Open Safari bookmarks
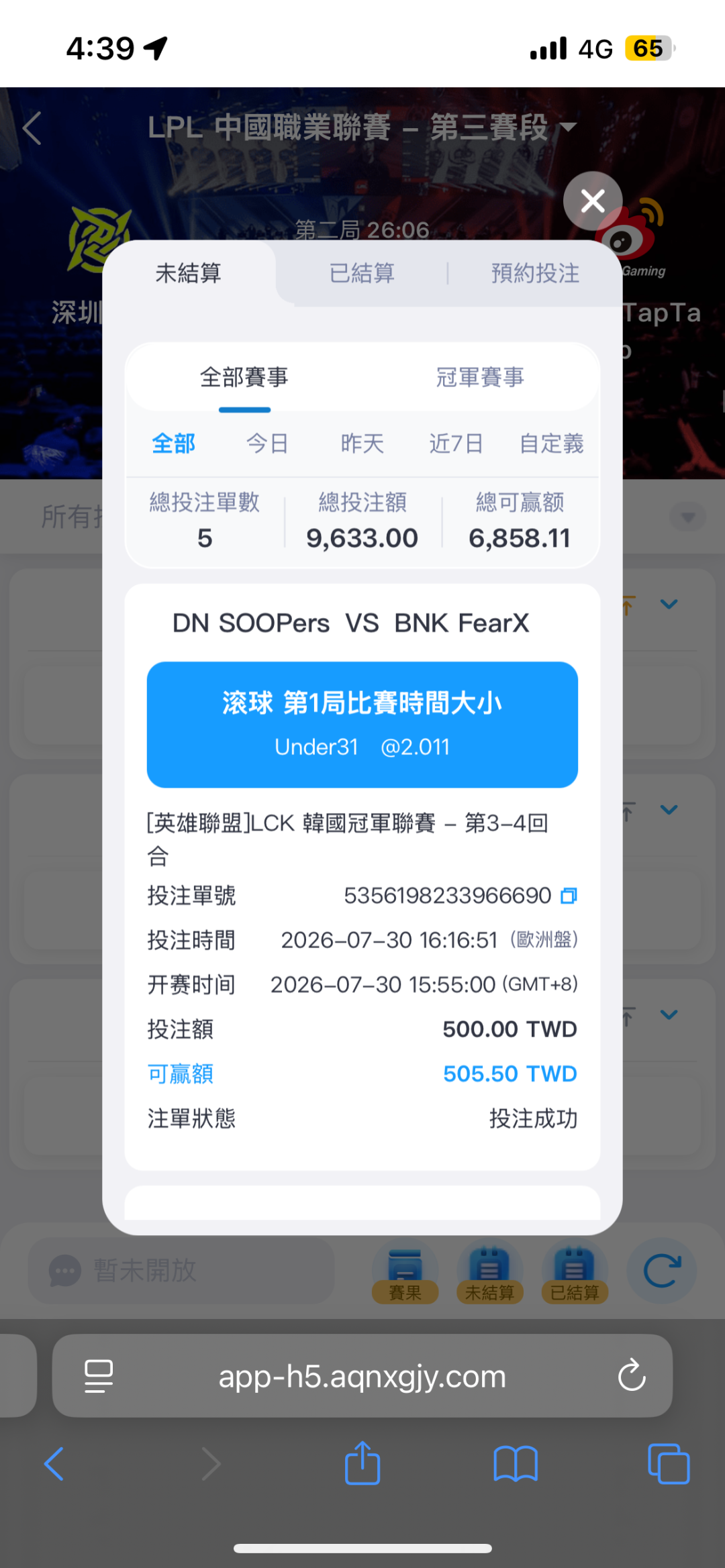725x1568 pixels. [x=516, y=1463]
